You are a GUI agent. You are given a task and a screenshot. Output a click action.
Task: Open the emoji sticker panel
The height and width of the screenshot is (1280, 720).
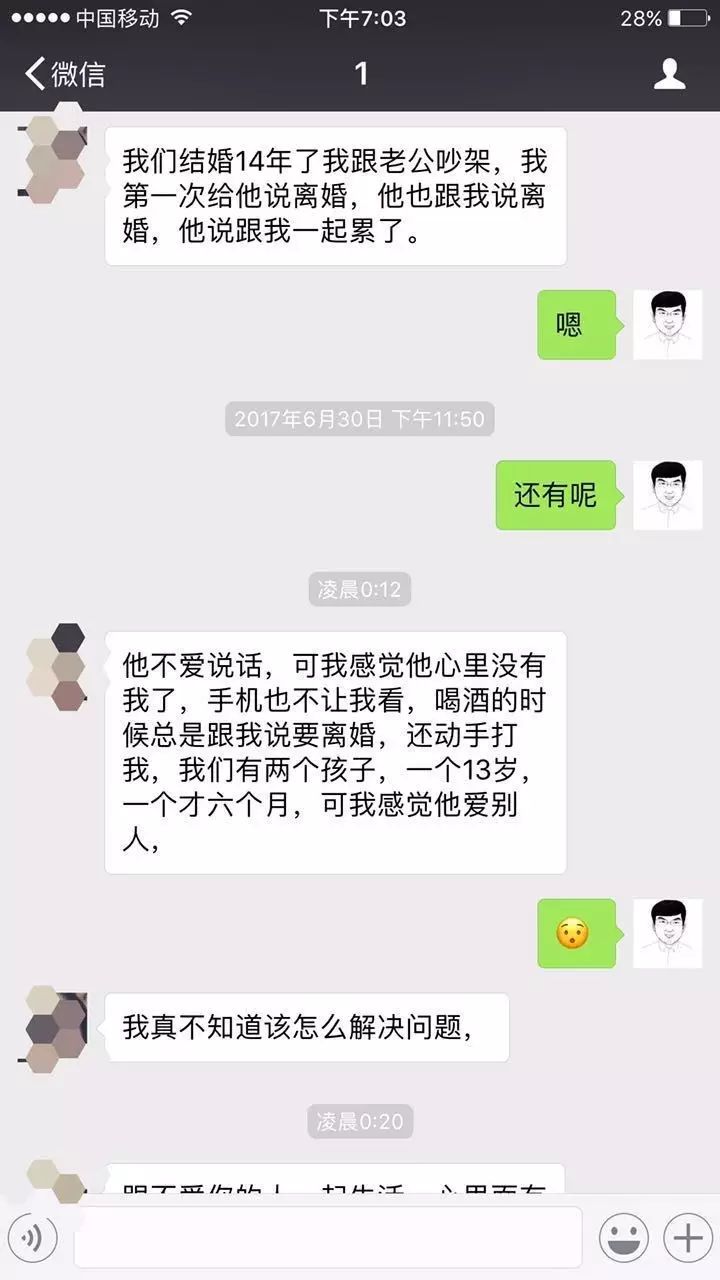tap(623, 1239)
